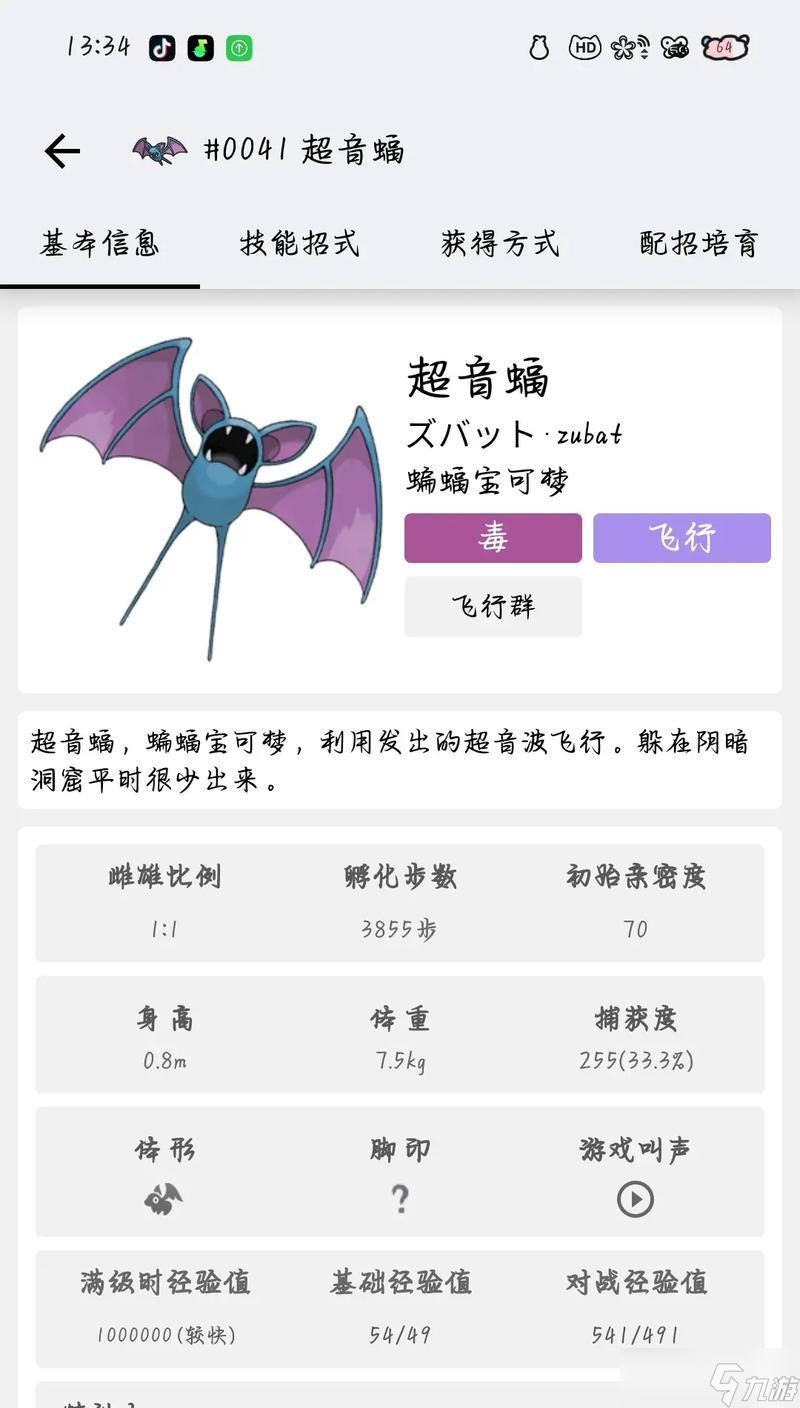Image resolution: width=800 pixels, height=1408 pixels.
Task: Tap the Pokédex description text block
Action: click(x=400, y=763)
